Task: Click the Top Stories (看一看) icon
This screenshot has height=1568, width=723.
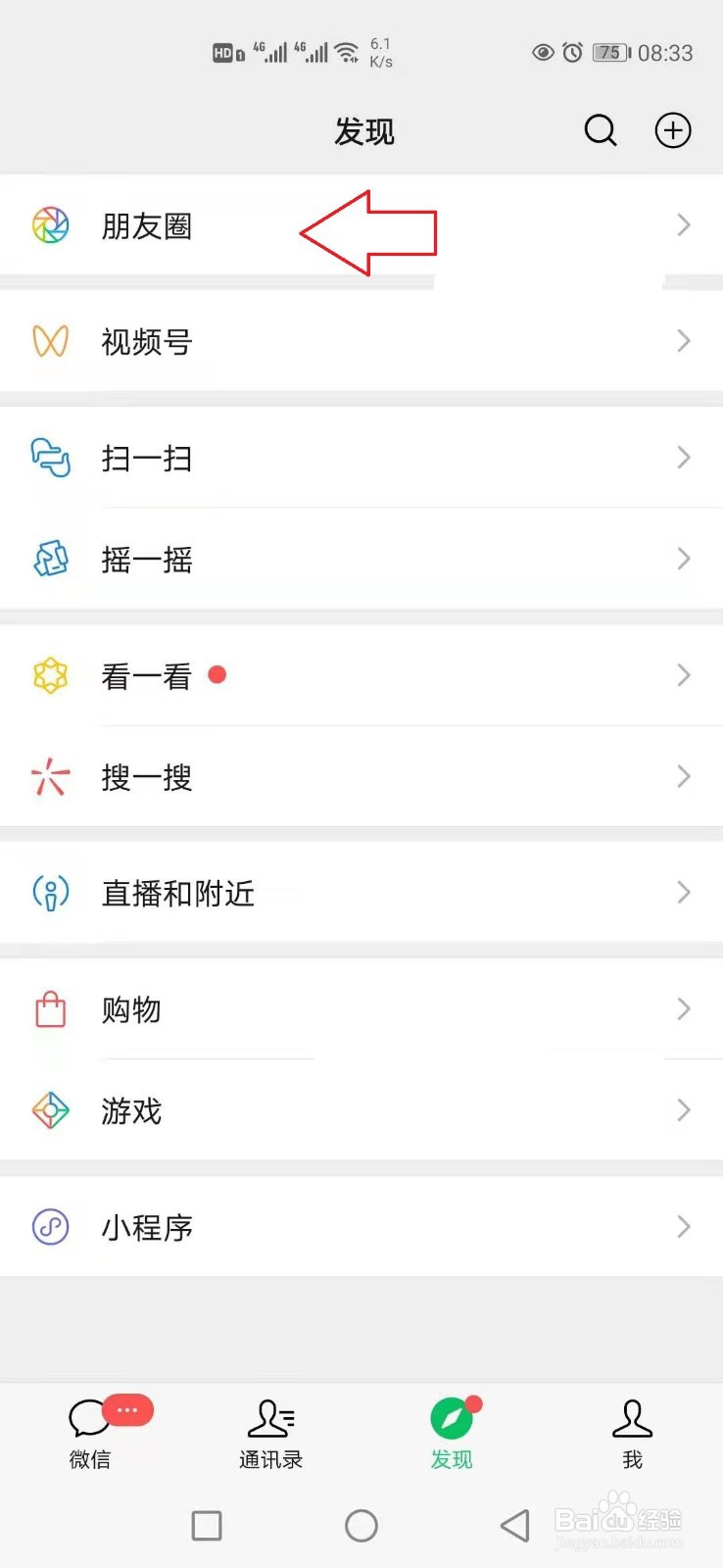Action: pos(50,674)
